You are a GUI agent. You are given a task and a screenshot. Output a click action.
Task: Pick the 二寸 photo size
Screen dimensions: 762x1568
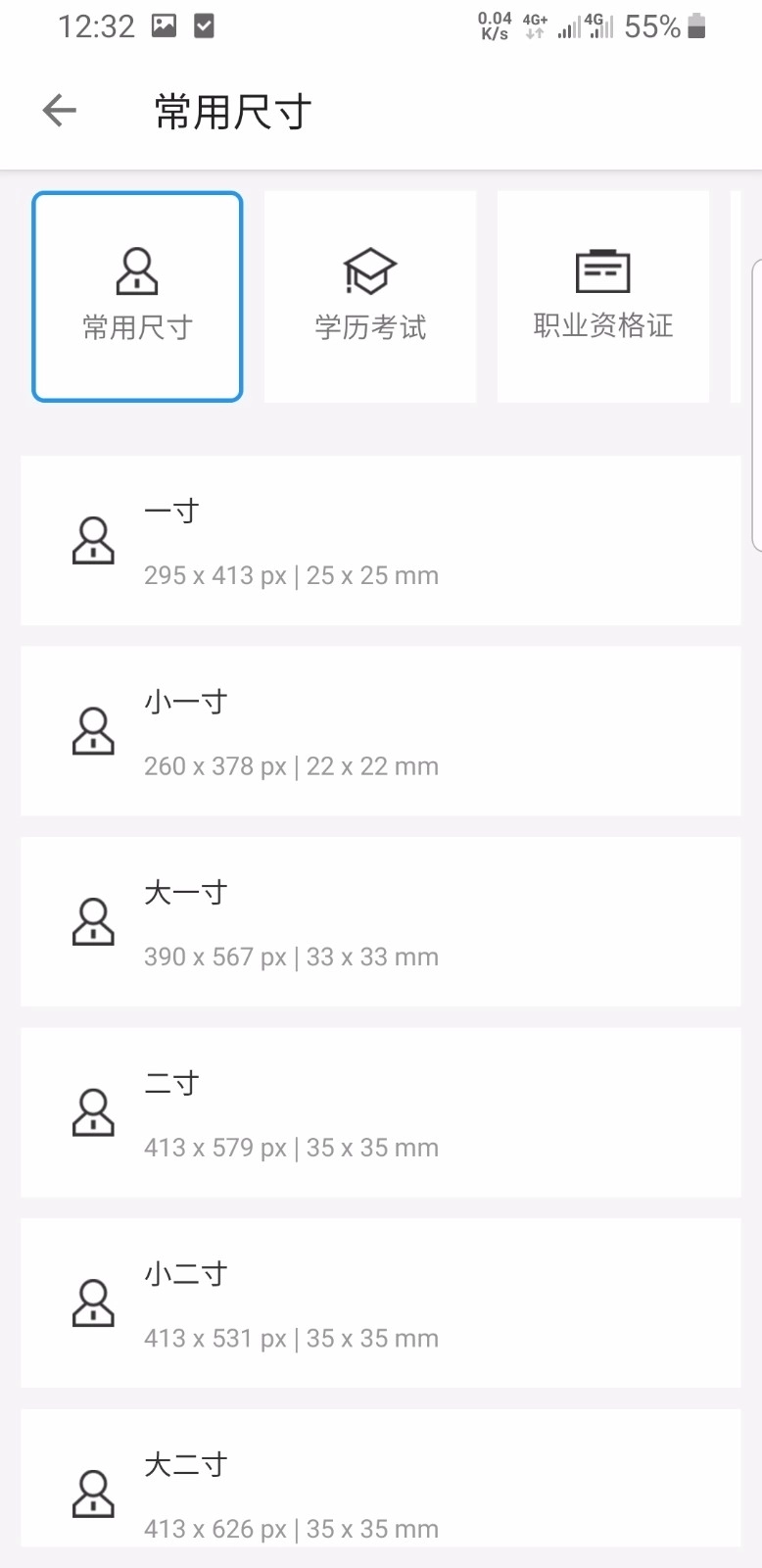click(380, 1112)
